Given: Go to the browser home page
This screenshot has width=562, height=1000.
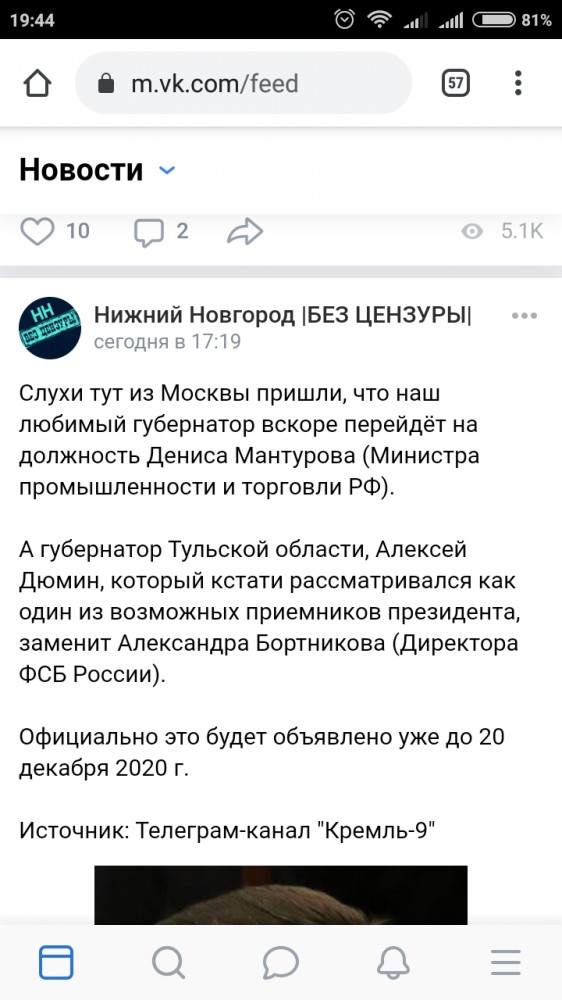Looking at the screenshot, I should [38, 84].
